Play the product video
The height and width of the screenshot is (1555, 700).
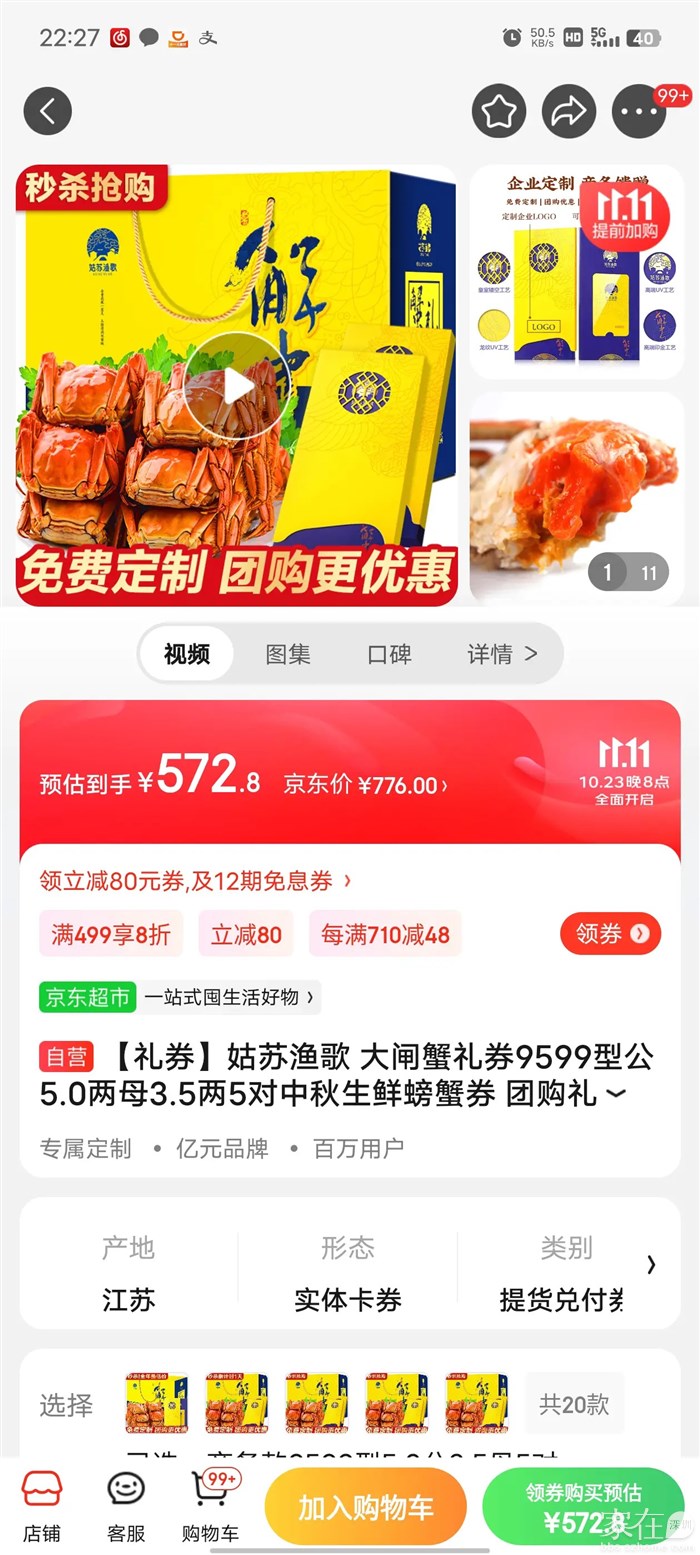coord(237,386)
